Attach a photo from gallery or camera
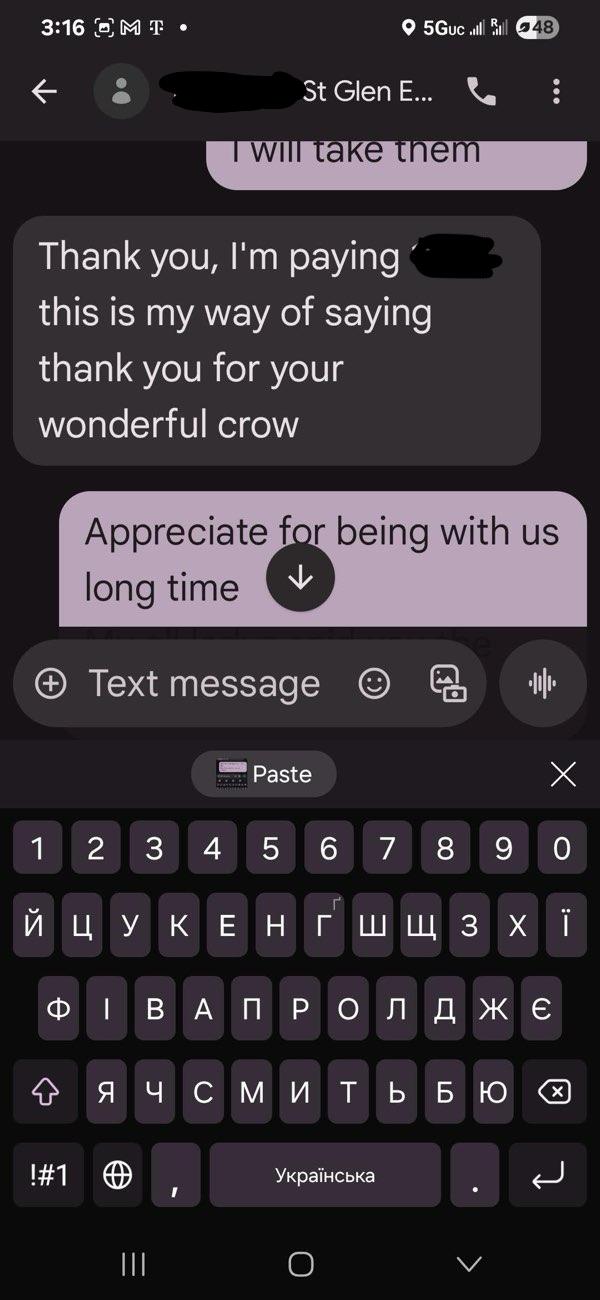 [x=447, y=683]
